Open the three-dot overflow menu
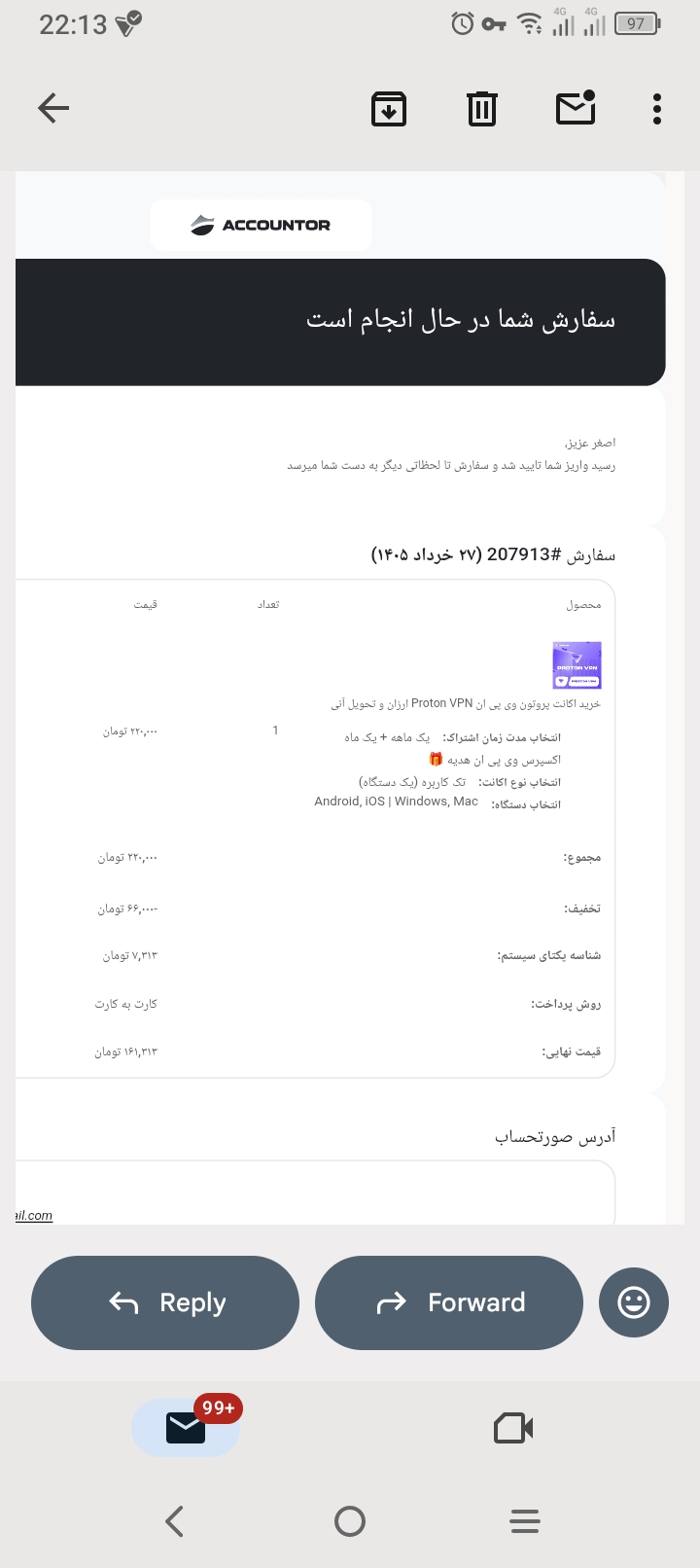Screen dimensions: 700x1568 [657, 108]
